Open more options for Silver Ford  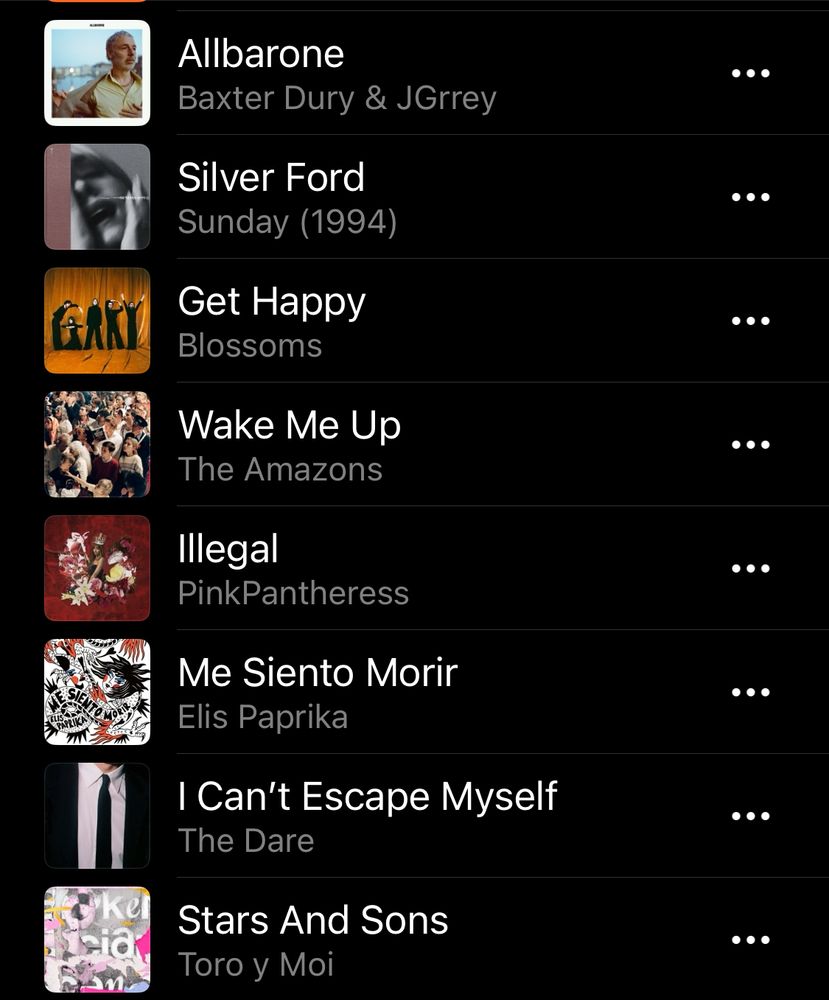pos(750,197)
